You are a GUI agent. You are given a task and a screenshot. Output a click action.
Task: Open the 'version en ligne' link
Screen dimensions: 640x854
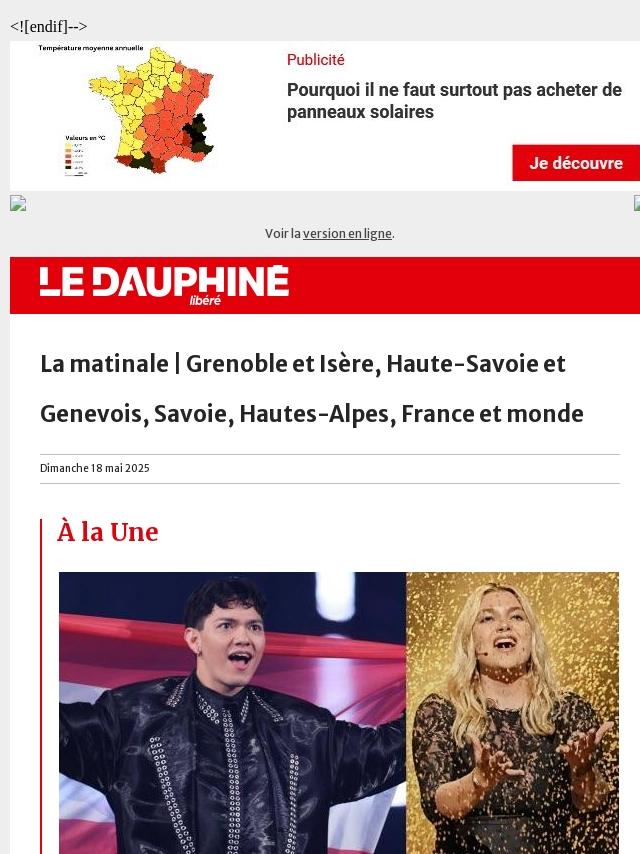(x=347, y=234)
